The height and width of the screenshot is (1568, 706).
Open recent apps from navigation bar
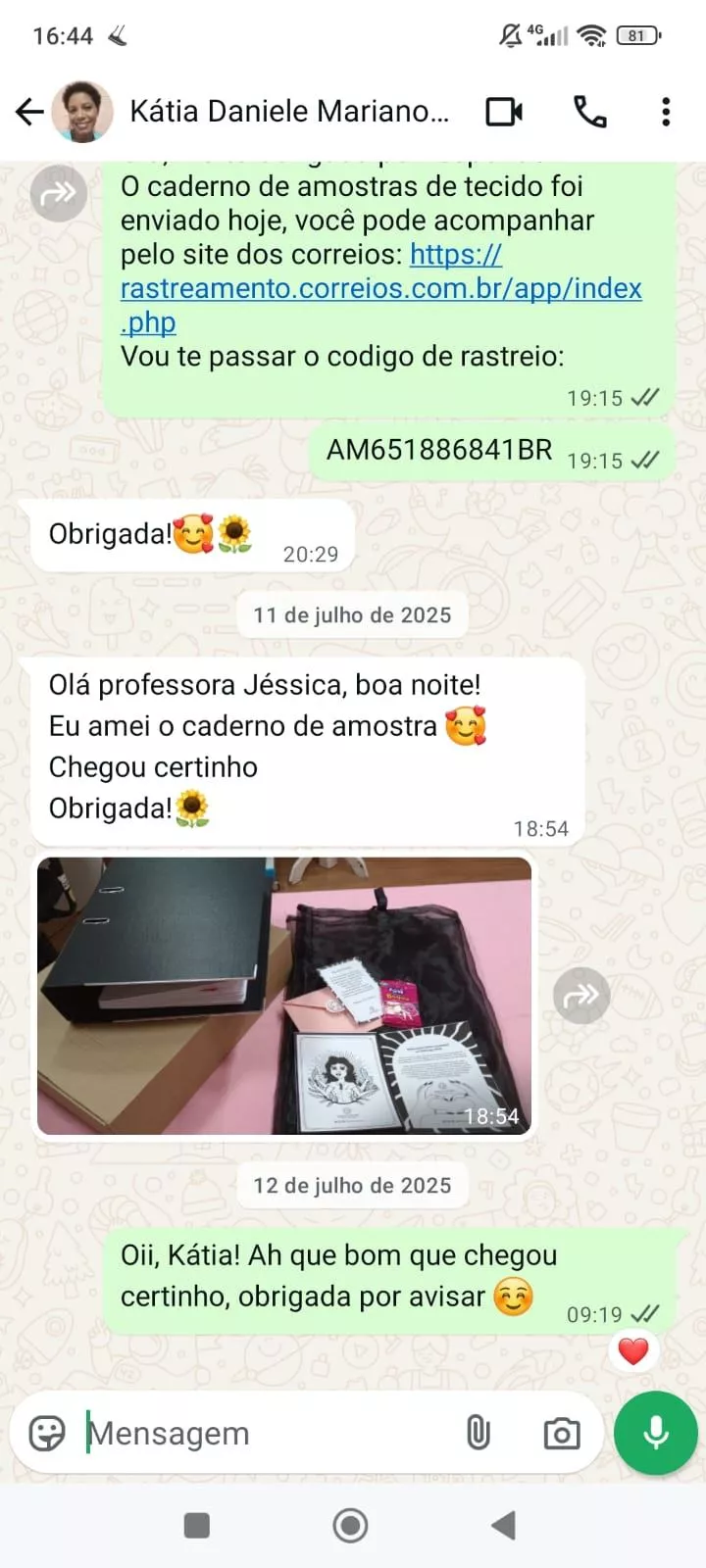(x=197, y=1525)
